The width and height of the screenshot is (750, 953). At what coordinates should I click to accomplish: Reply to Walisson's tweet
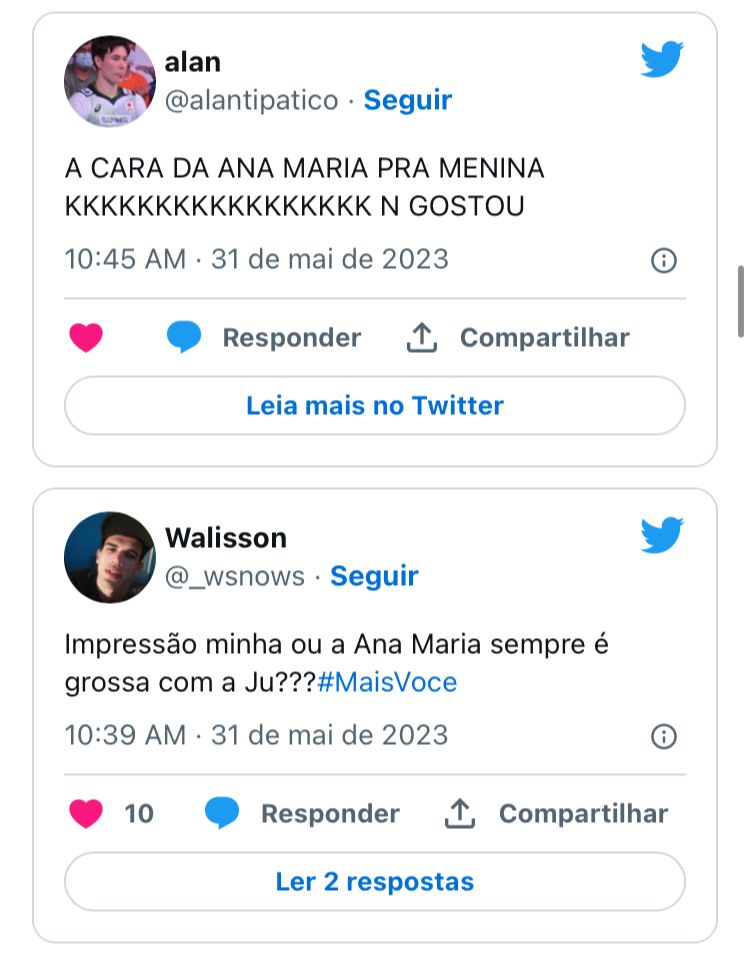[302, 814]
